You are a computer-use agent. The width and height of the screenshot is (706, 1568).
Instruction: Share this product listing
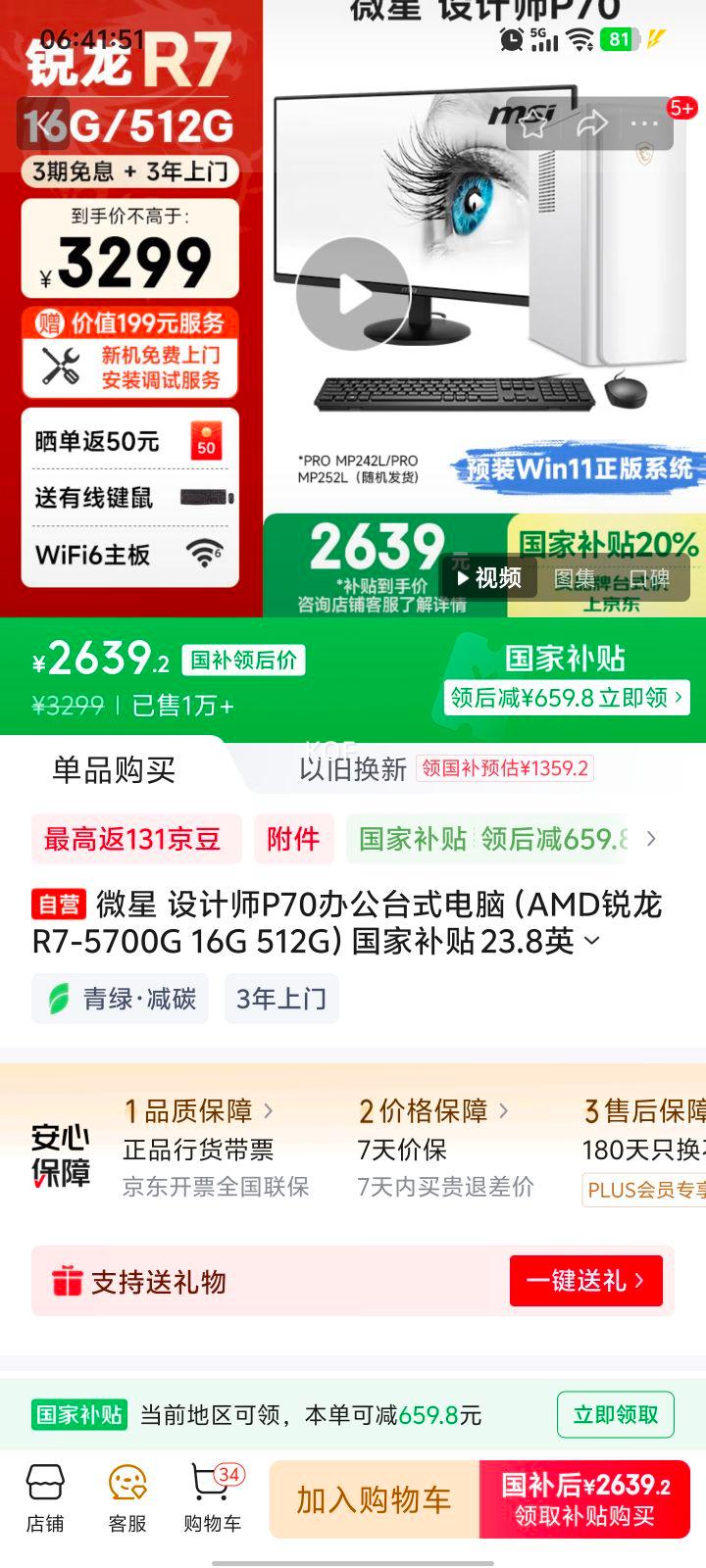(x=591, y=123)
